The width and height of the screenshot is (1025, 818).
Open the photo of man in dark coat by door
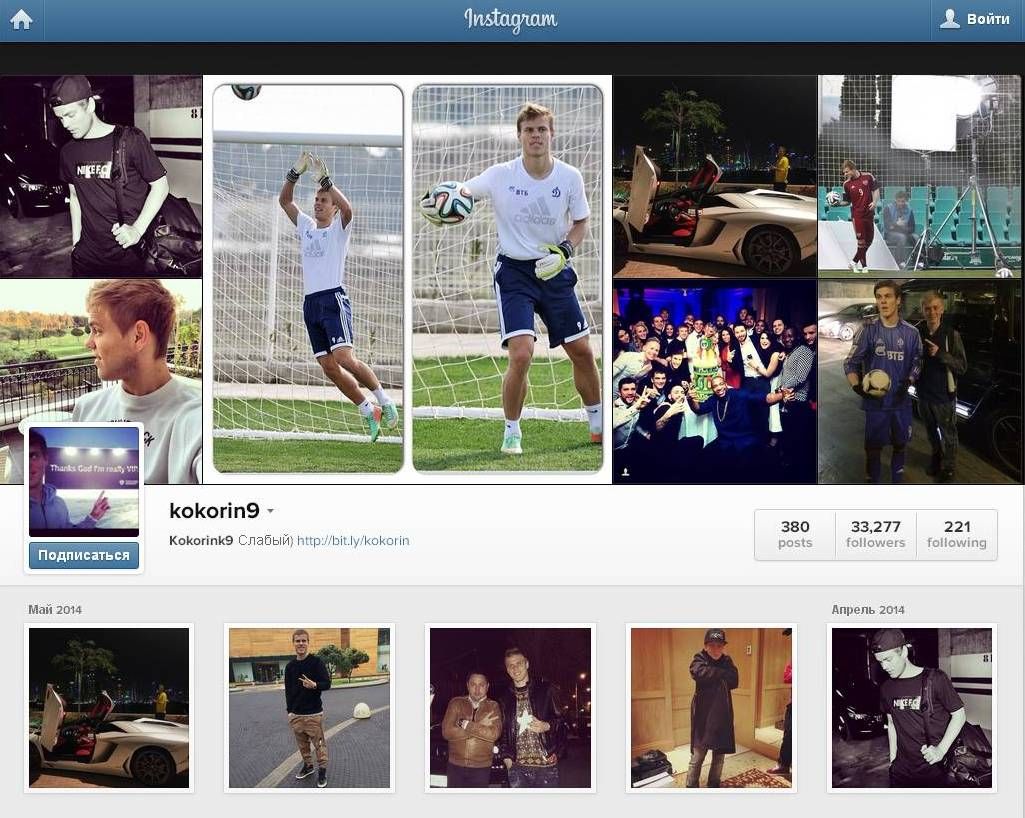[x=711, y=708]
